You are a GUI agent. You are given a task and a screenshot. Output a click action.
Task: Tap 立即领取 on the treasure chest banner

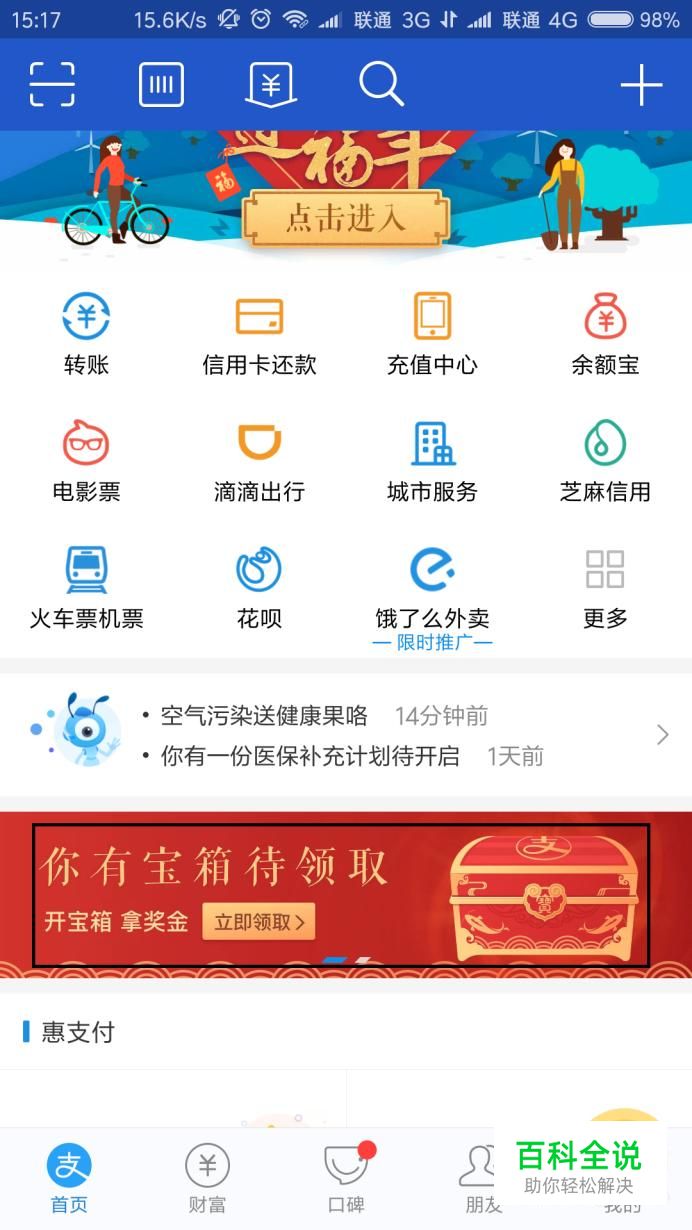click(x=259, y=921)
